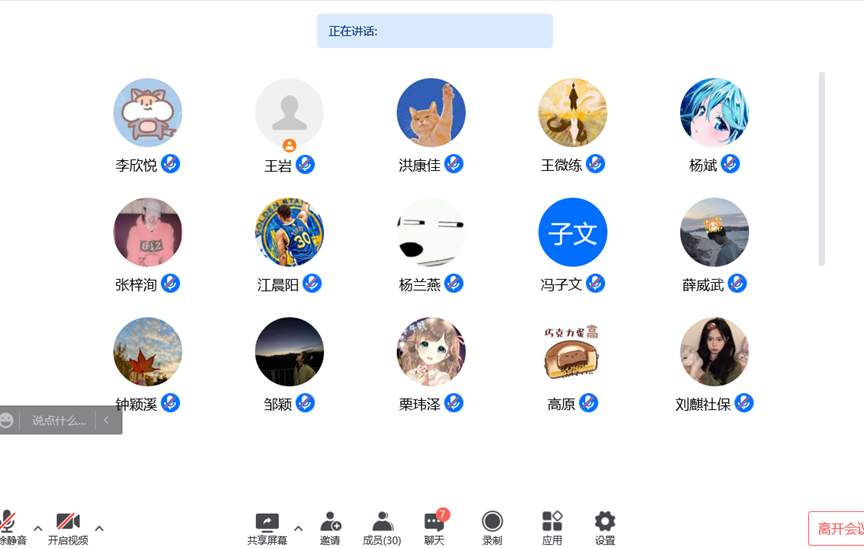Viewport: 864px width, 548px height.
Task: Select participant 李欣悦's avatar
Action: [148, 113]
